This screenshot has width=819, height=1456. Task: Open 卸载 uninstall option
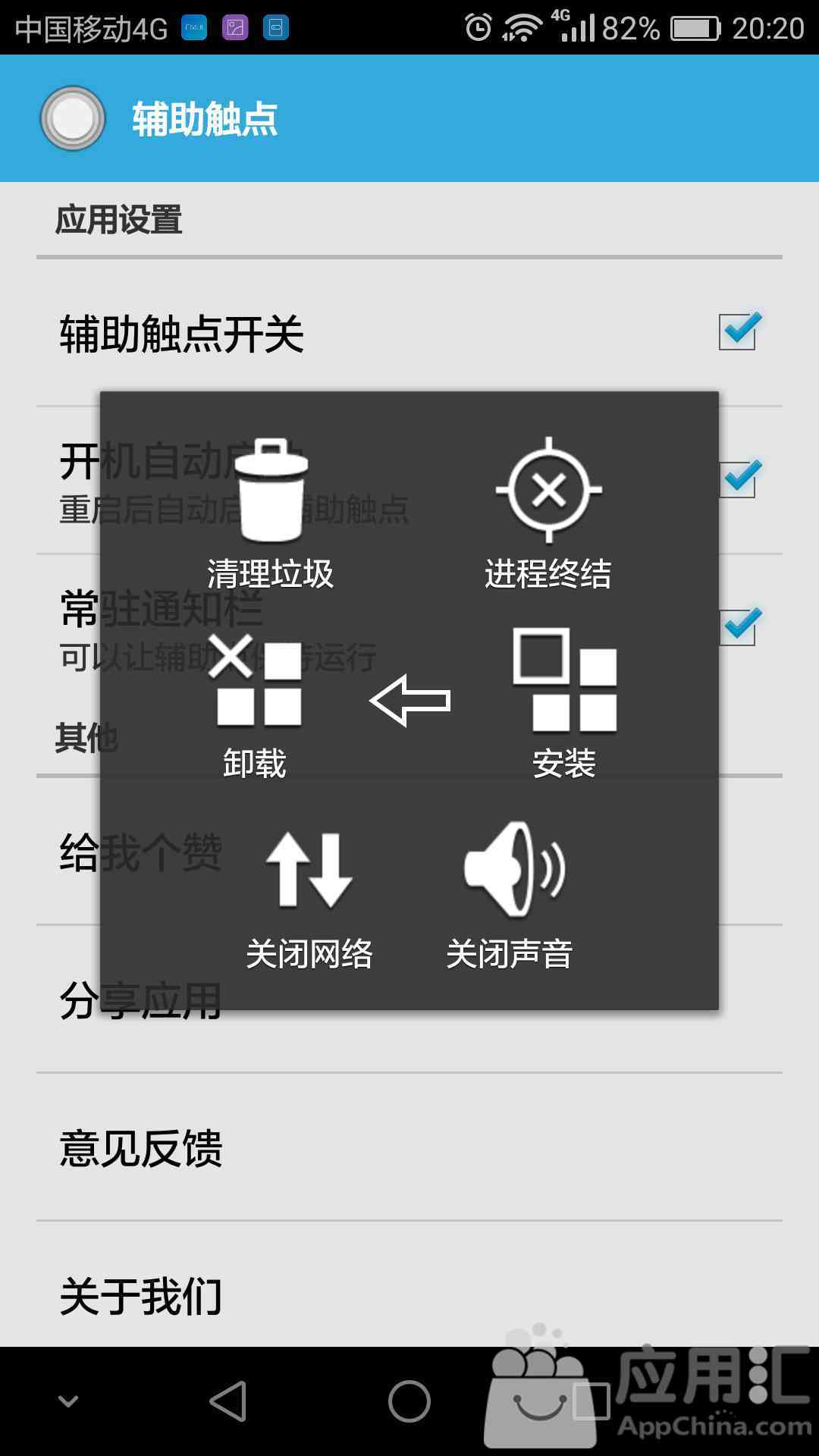(x=255, y=680)
